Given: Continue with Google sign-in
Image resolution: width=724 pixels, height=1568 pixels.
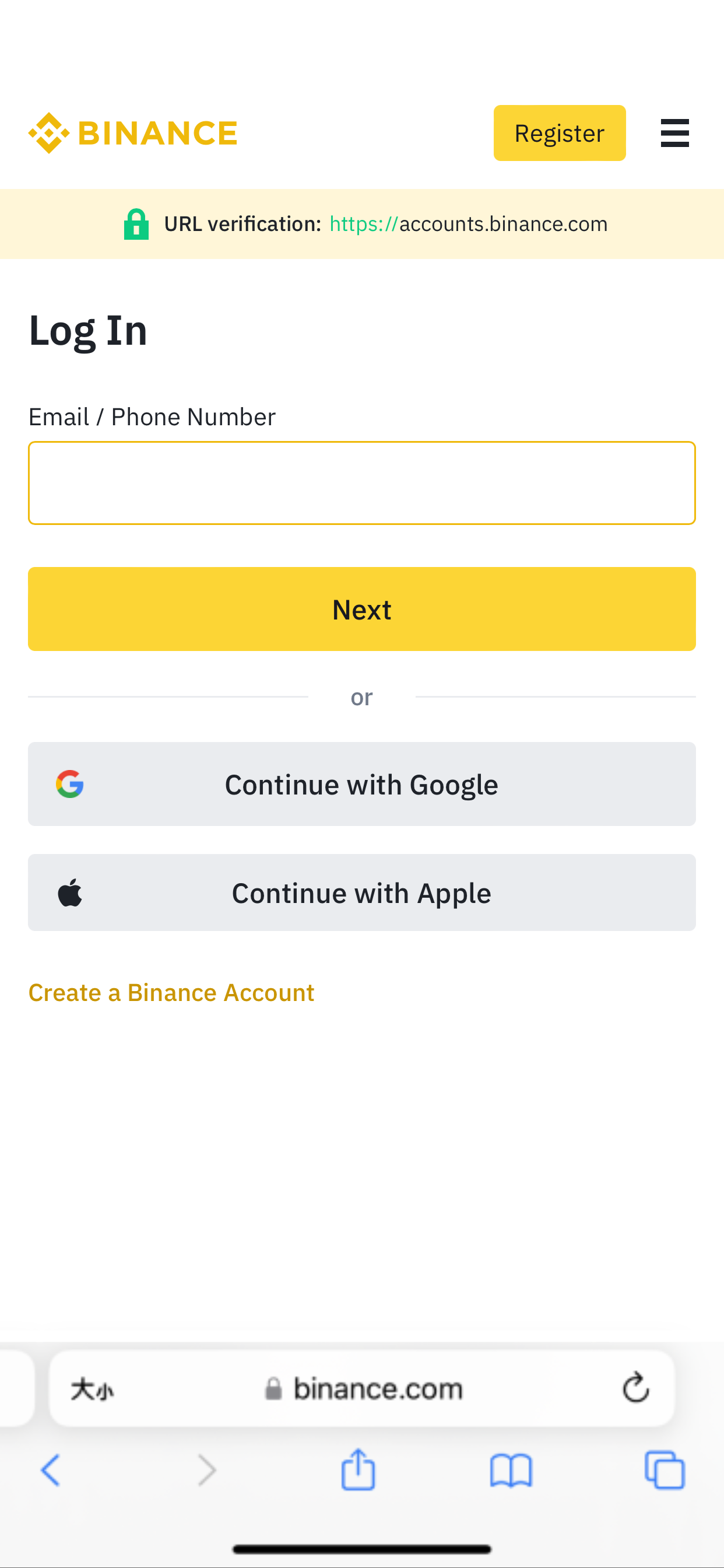Looking at the screenshot, I should [x=362, y=783].
